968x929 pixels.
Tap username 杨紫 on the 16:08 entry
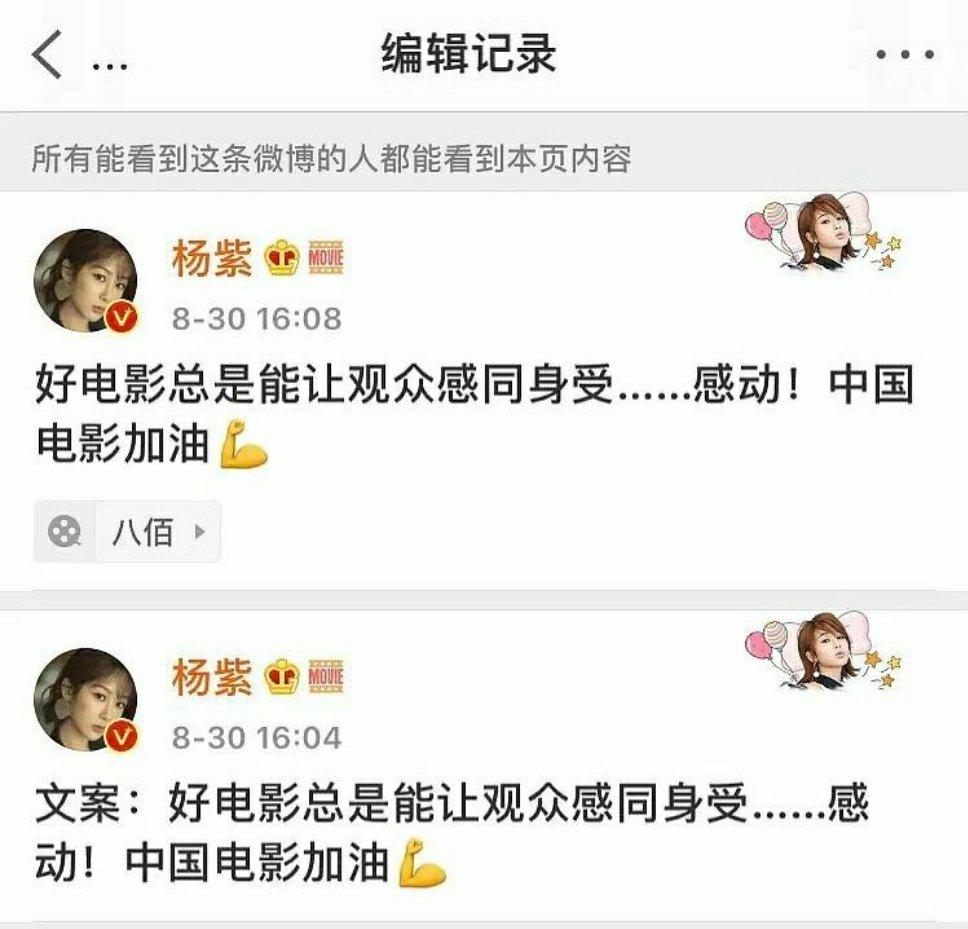click(x=211, y=259)
